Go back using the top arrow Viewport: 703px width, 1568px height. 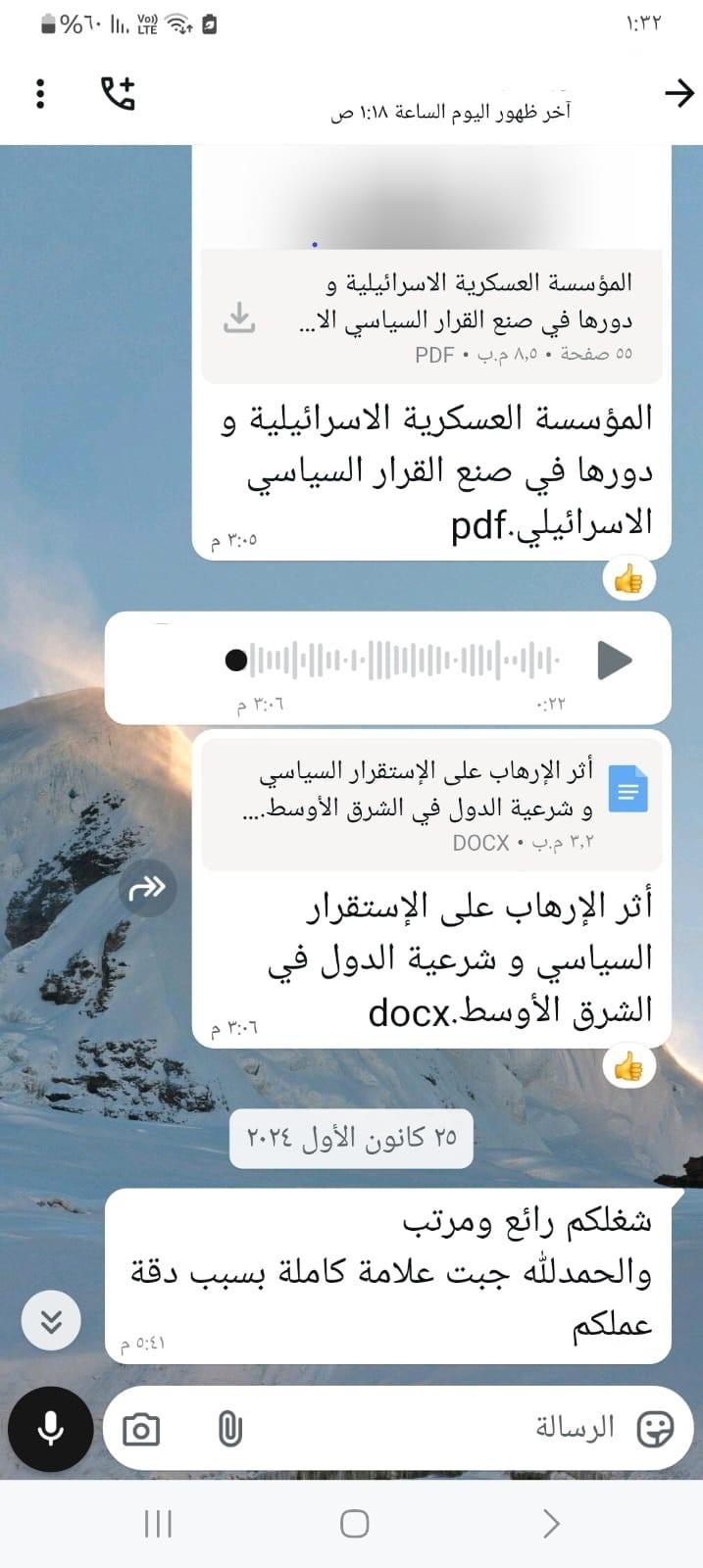click(678, 93)
